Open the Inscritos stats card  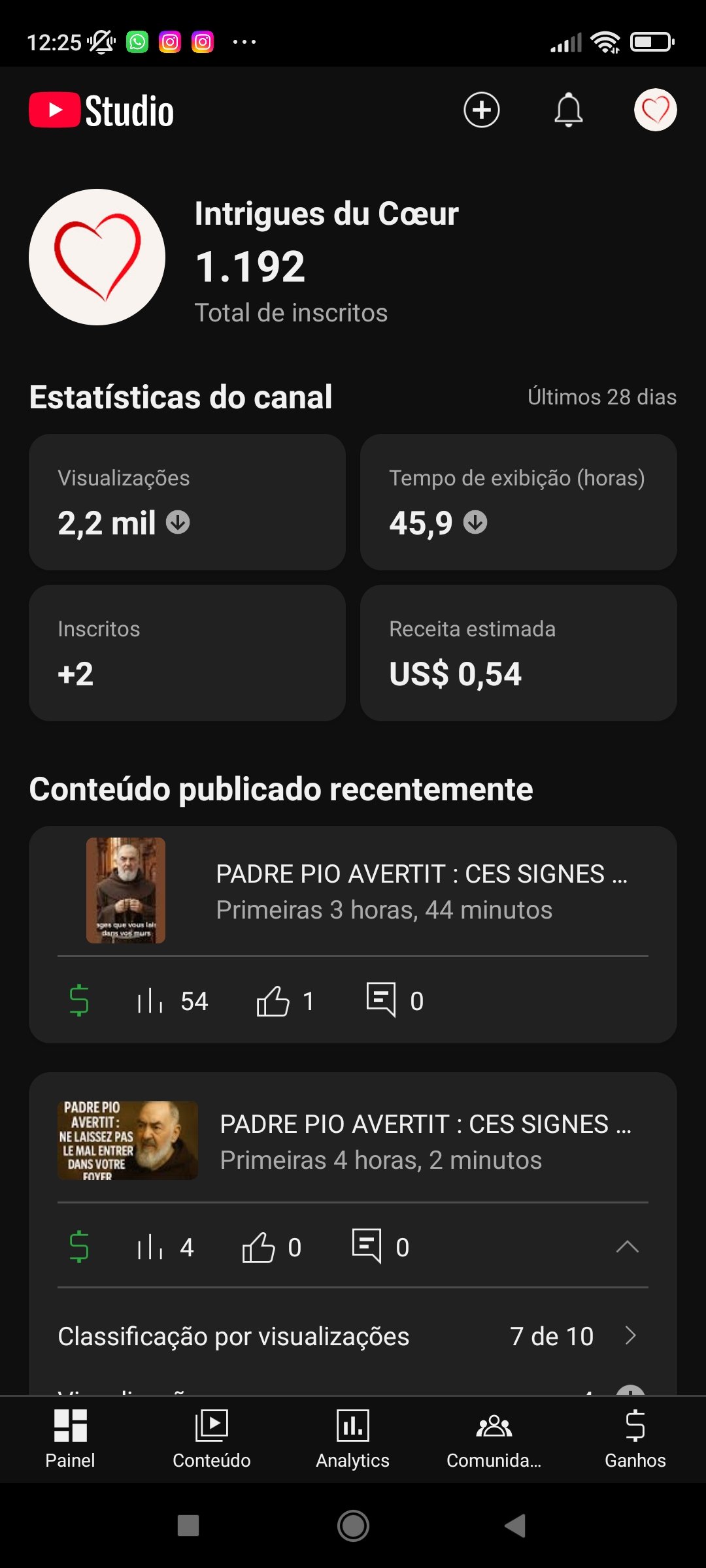point(187,653)
